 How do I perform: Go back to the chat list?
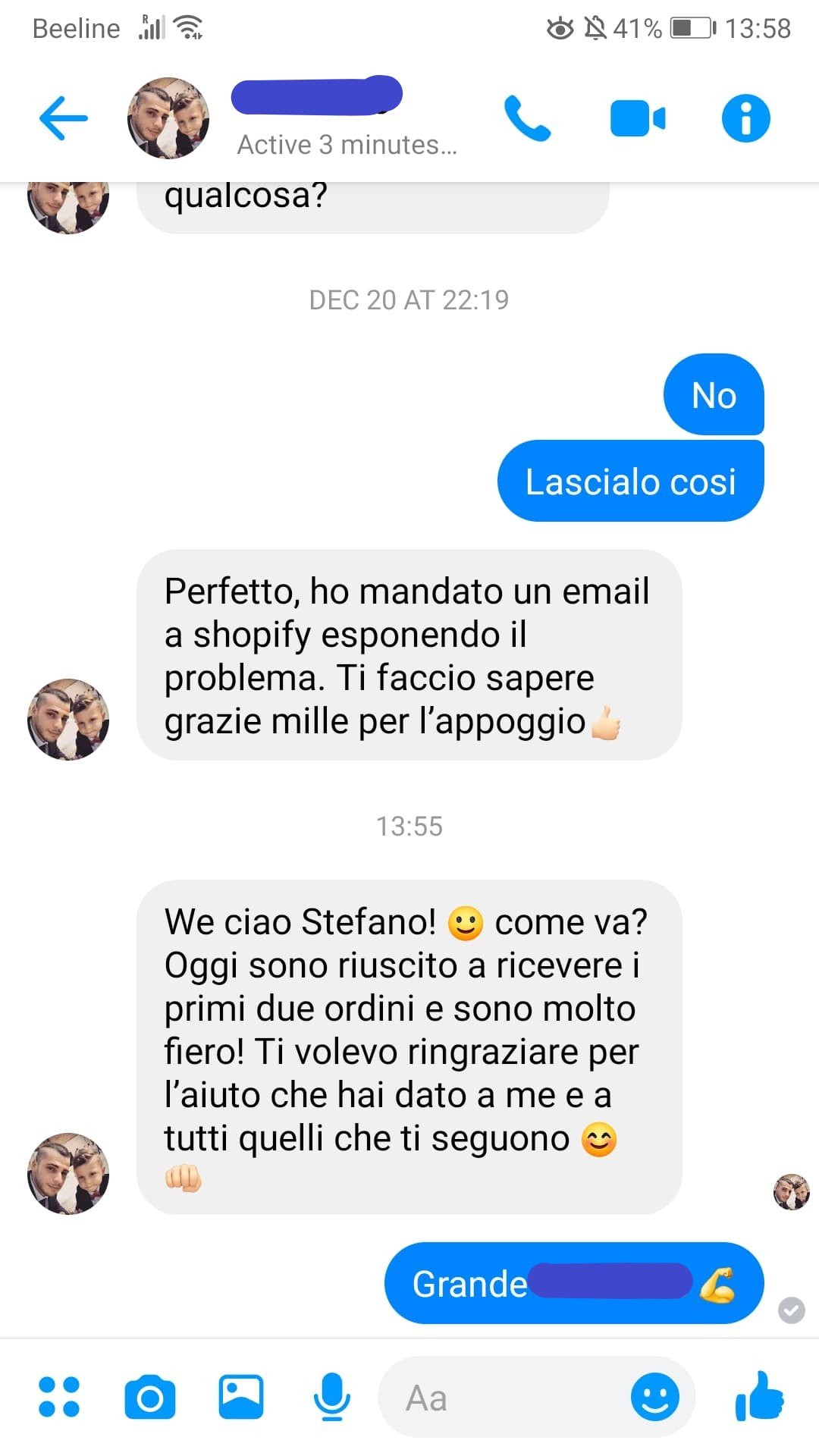pos(64,118)
